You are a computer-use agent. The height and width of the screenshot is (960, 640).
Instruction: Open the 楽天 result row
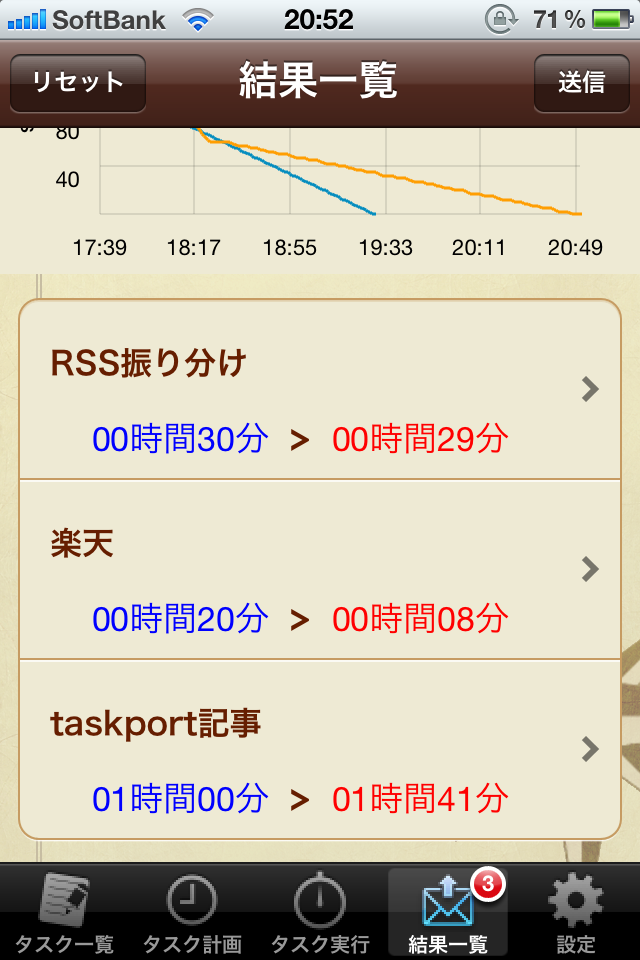(320, 570)
